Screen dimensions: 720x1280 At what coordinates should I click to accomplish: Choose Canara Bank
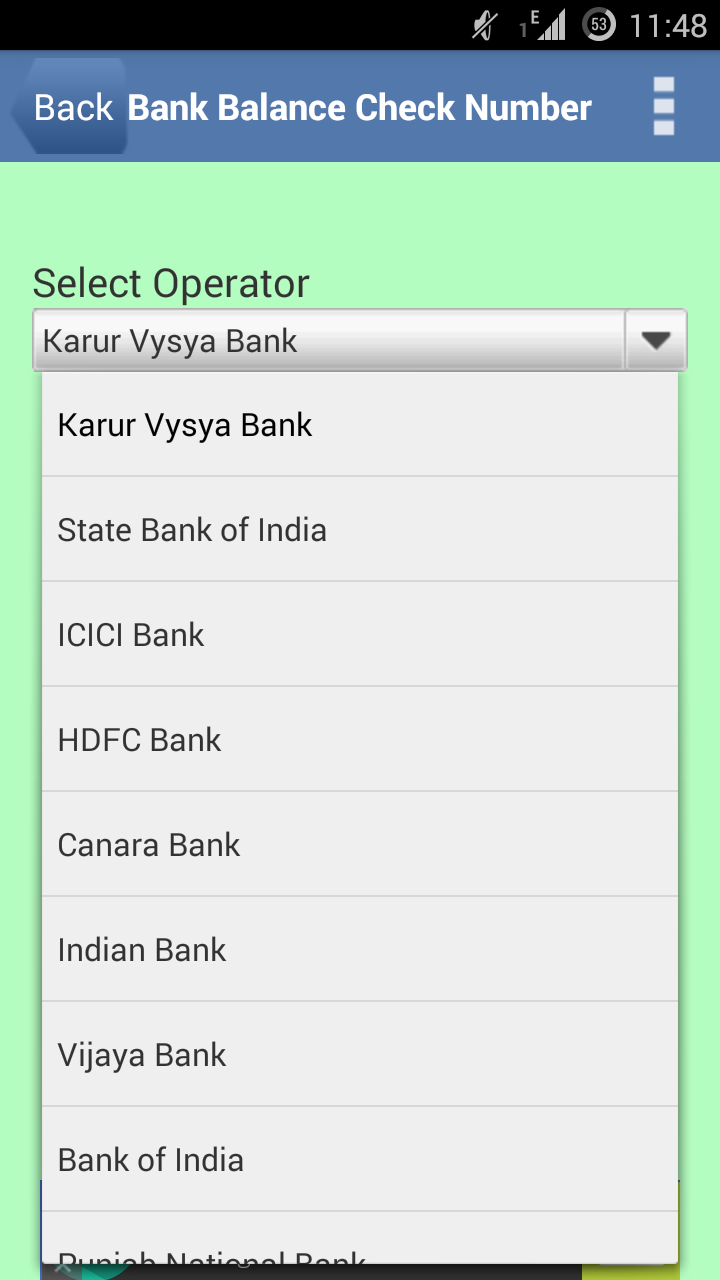point(359,845)
